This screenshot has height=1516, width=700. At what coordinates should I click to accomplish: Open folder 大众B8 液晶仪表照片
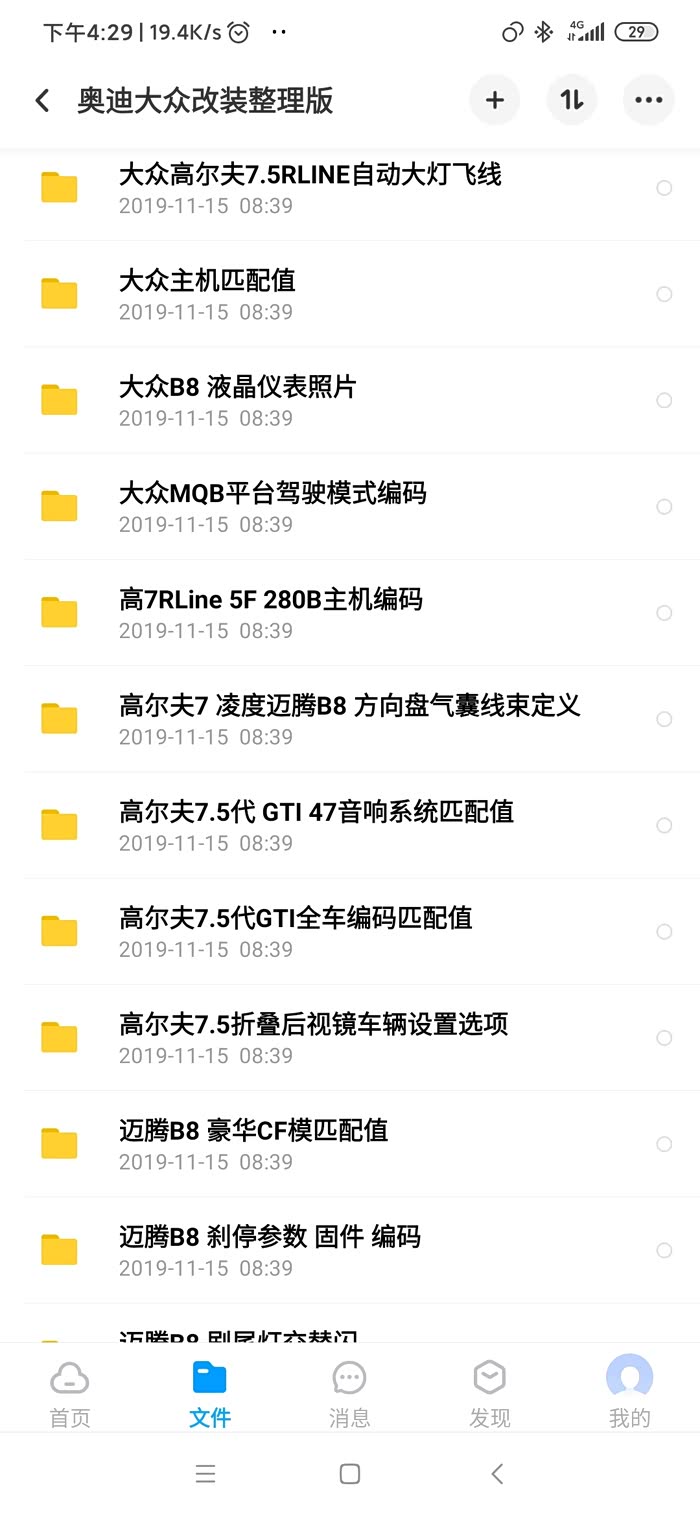237,400
